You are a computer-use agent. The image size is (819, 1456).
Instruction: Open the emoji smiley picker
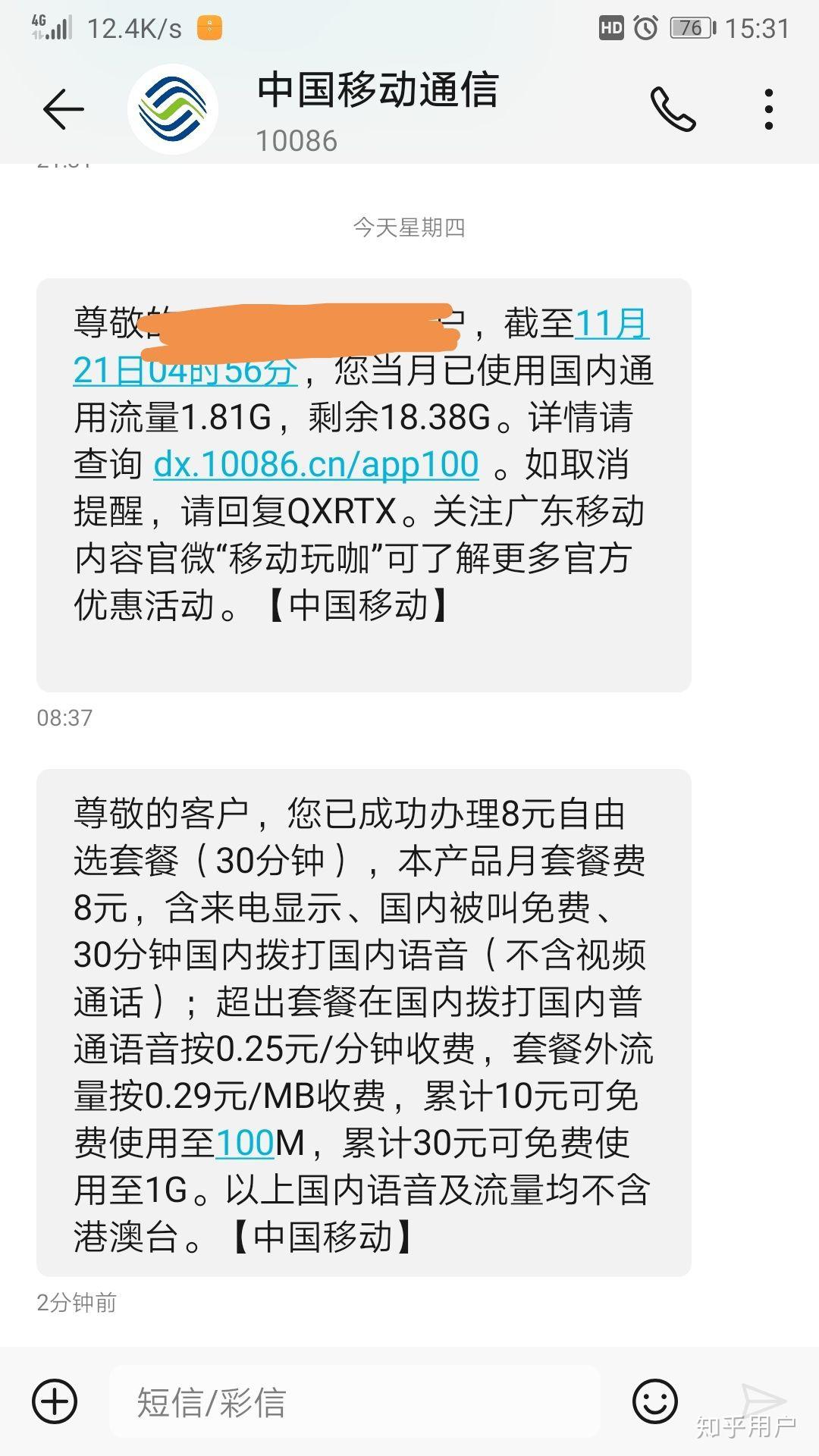coord(654,1401)
